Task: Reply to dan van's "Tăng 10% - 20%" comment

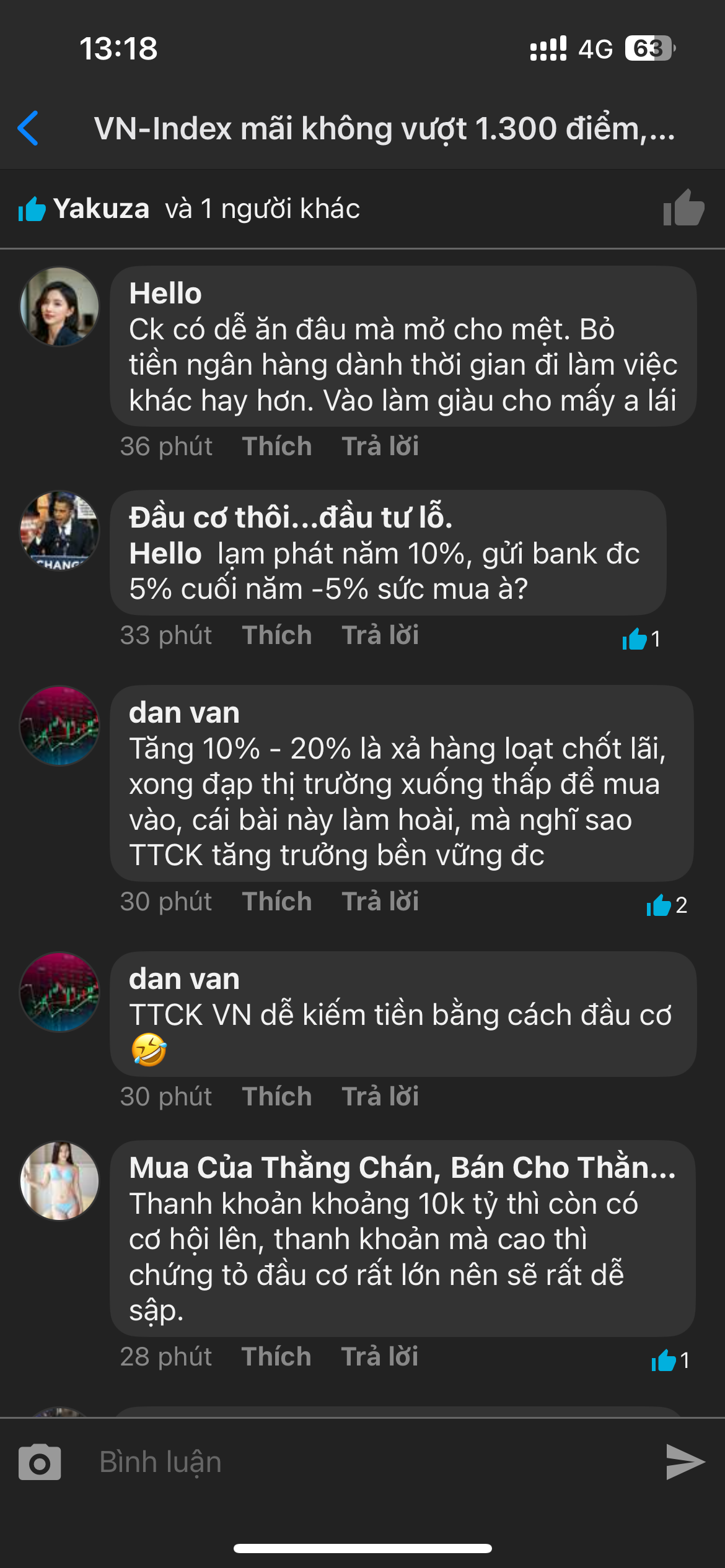Action: [x=380, y=902]
